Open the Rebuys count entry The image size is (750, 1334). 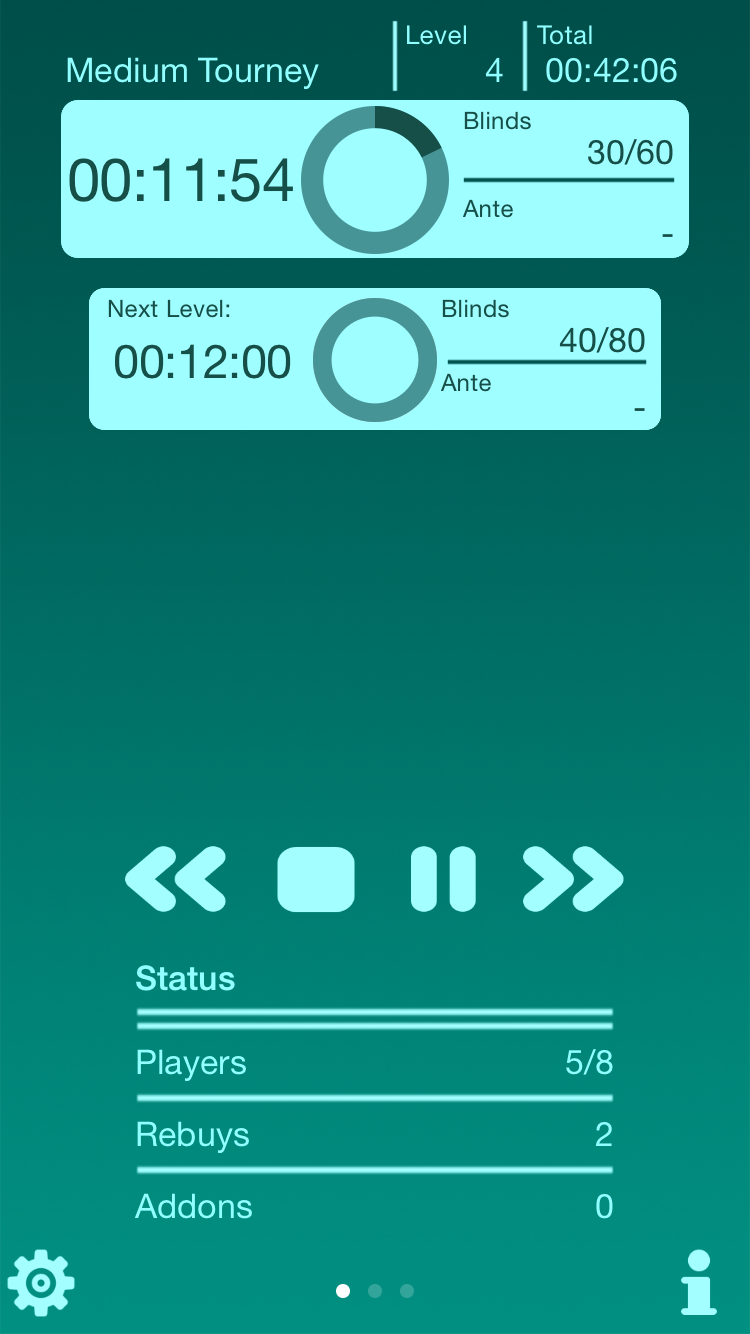tap(375, 1134)
